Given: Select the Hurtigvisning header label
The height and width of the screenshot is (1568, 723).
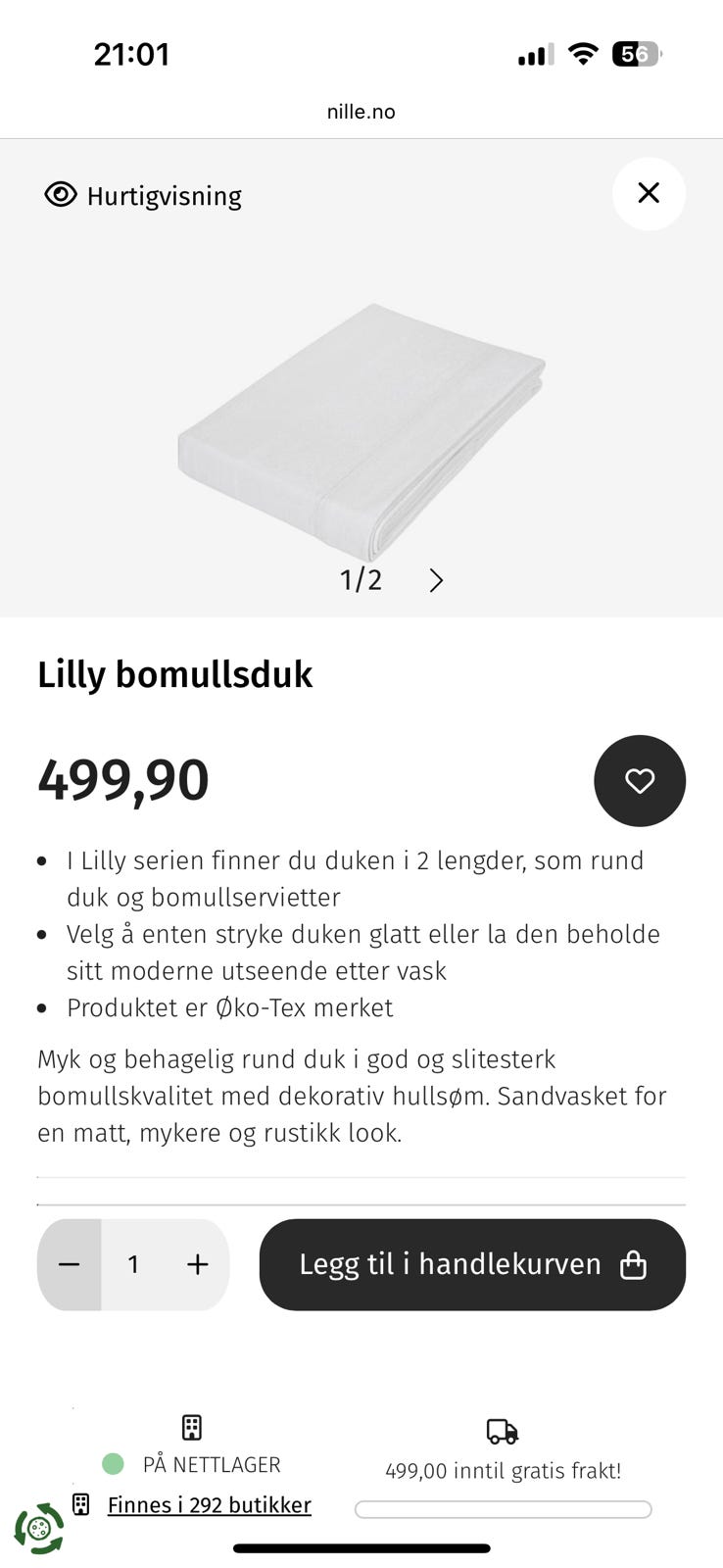Looking at the screenshot, I should click(x=164, y=195).
